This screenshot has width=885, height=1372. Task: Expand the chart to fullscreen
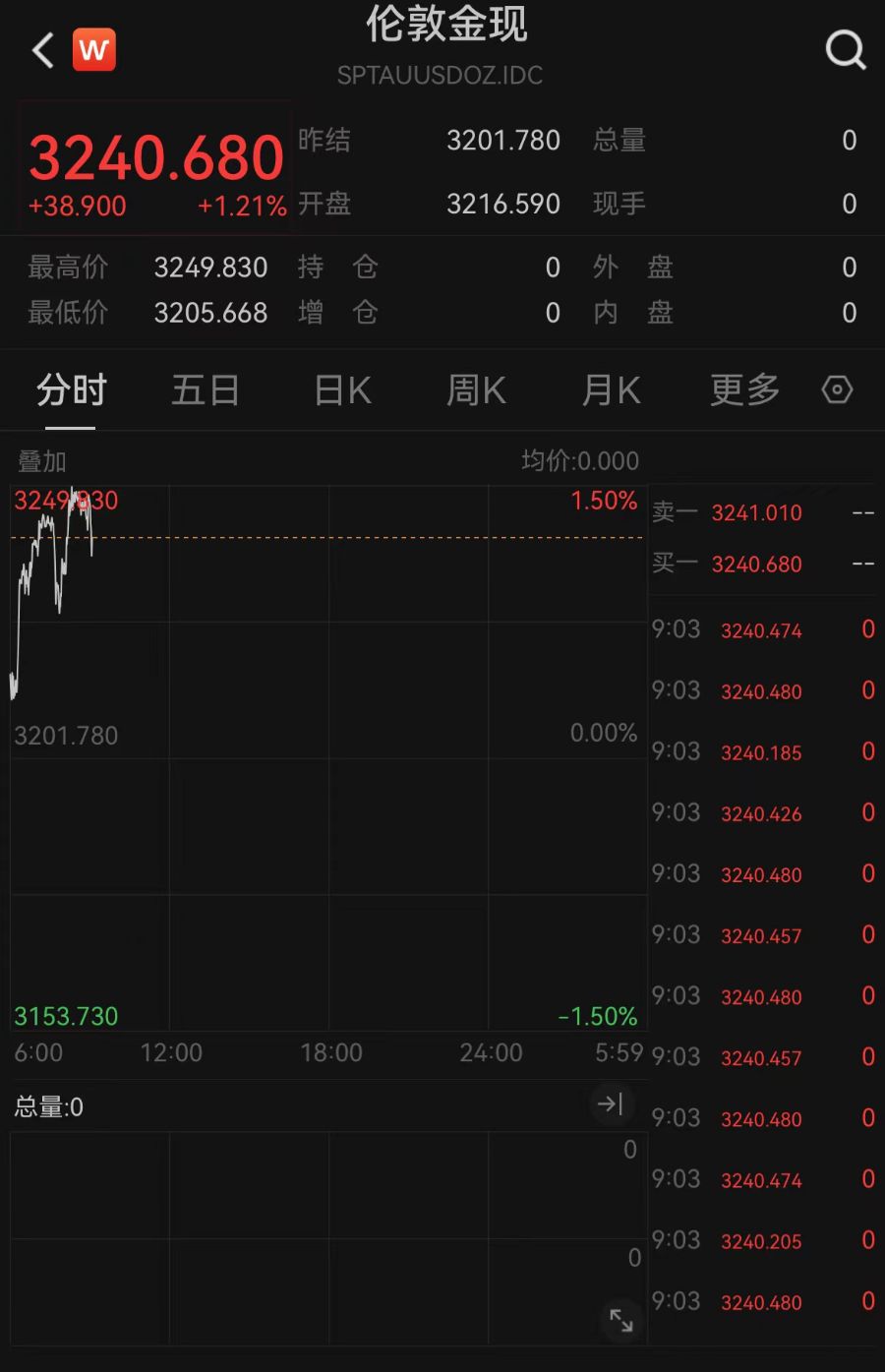point(621,1320)
